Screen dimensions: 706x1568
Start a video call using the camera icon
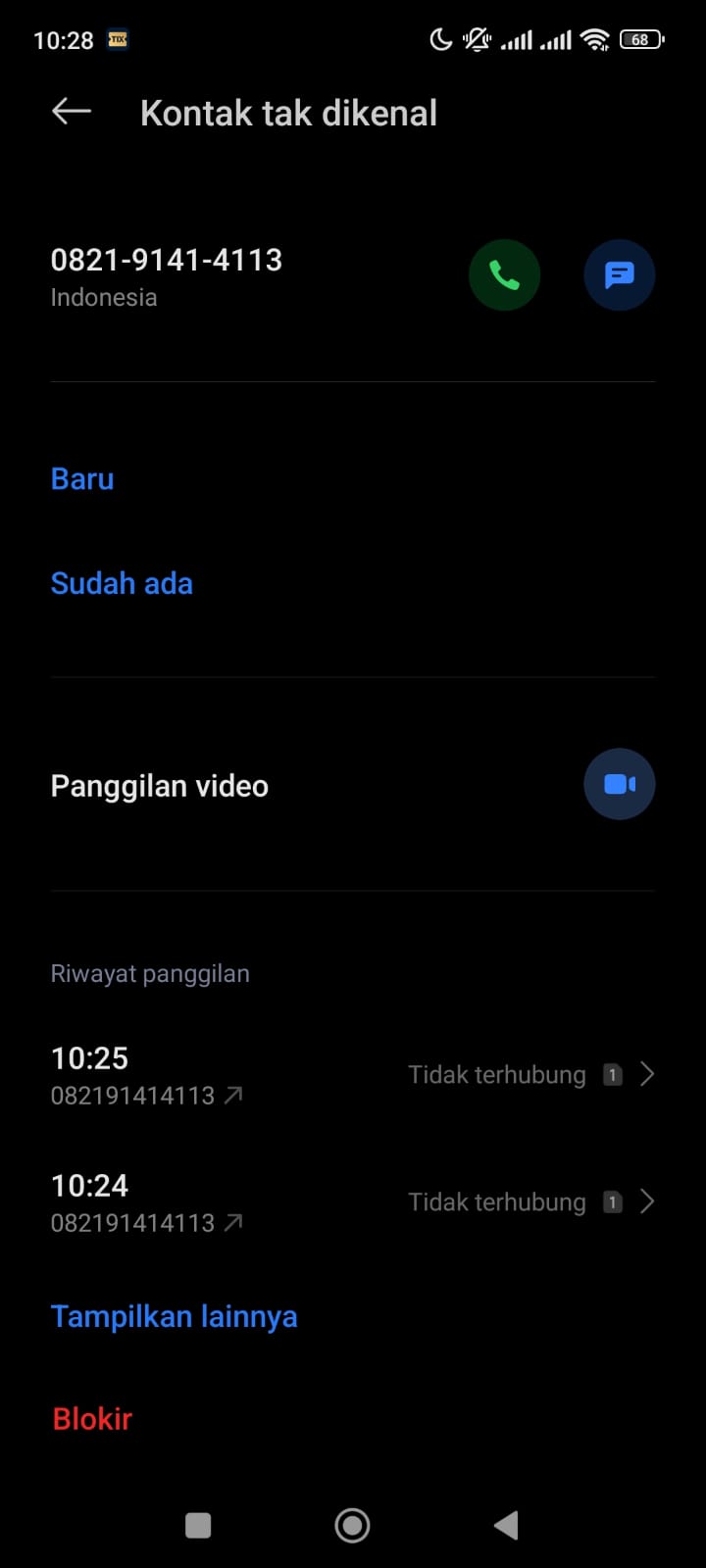pyautogui.click(x=619, y=784)
